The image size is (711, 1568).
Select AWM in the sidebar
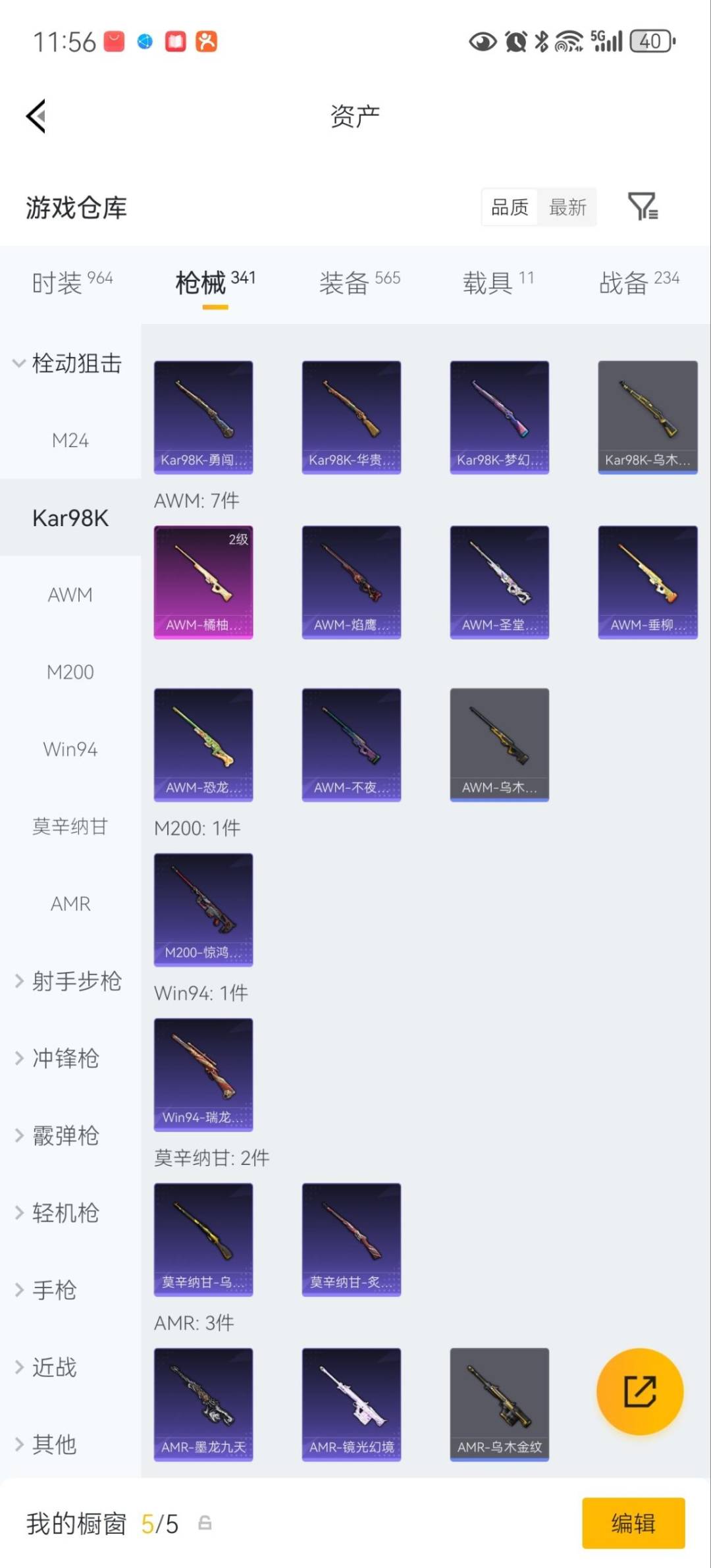pos(69,594)
